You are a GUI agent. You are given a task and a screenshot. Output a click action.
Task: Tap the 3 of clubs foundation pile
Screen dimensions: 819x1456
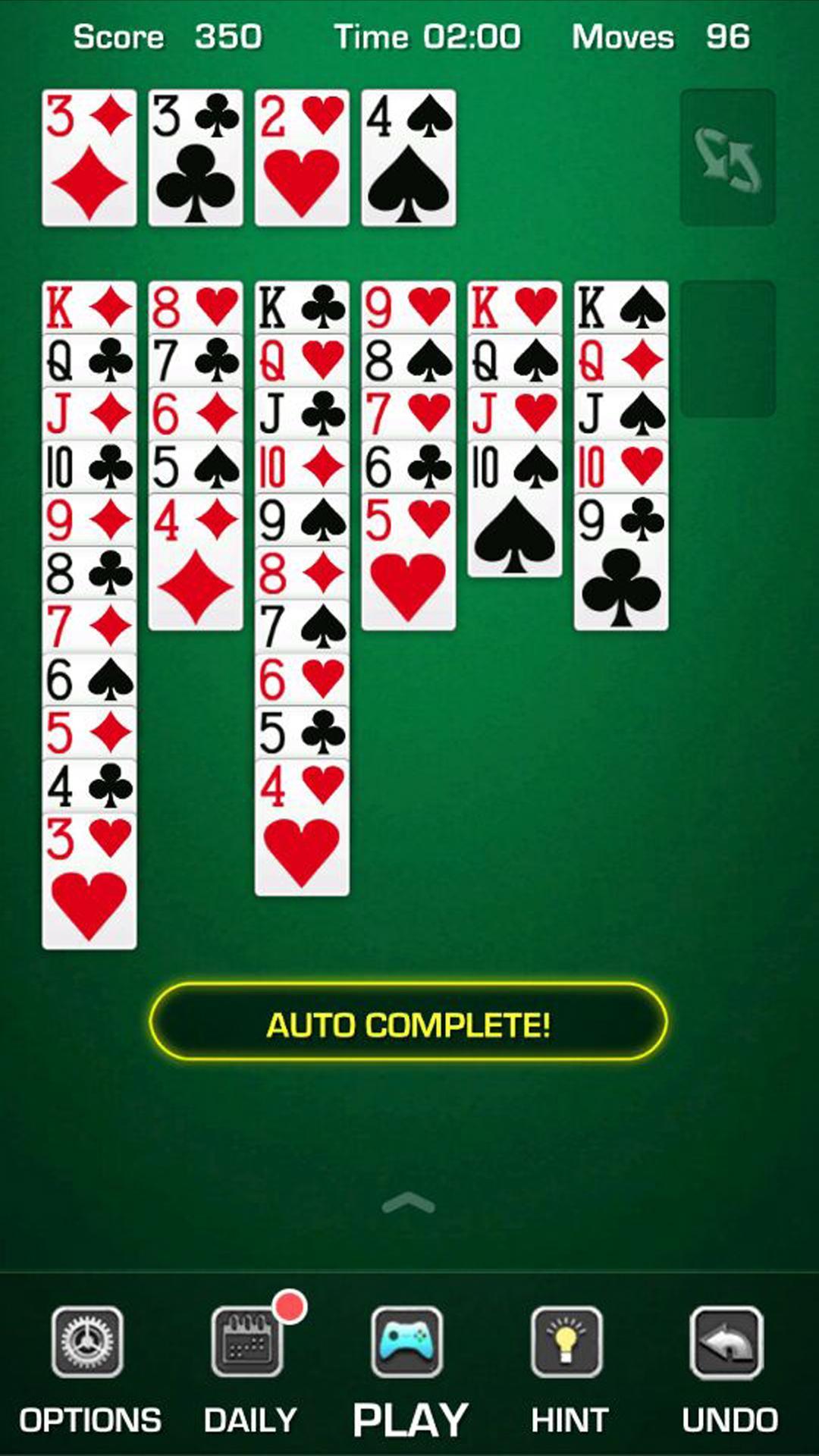pos(196,158)
